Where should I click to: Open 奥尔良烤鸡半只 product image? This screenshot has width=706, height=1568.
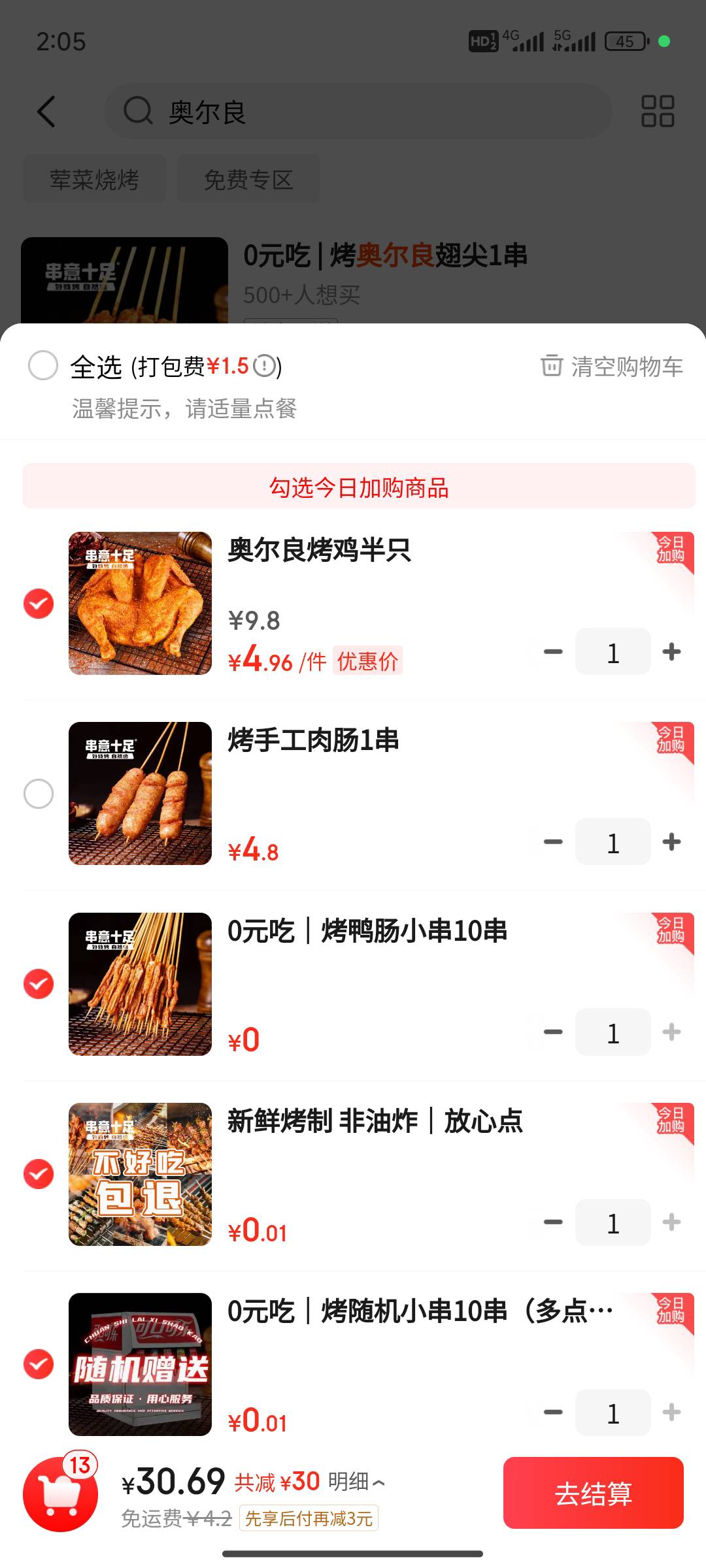pyautogui.click(x=140, y=603)
